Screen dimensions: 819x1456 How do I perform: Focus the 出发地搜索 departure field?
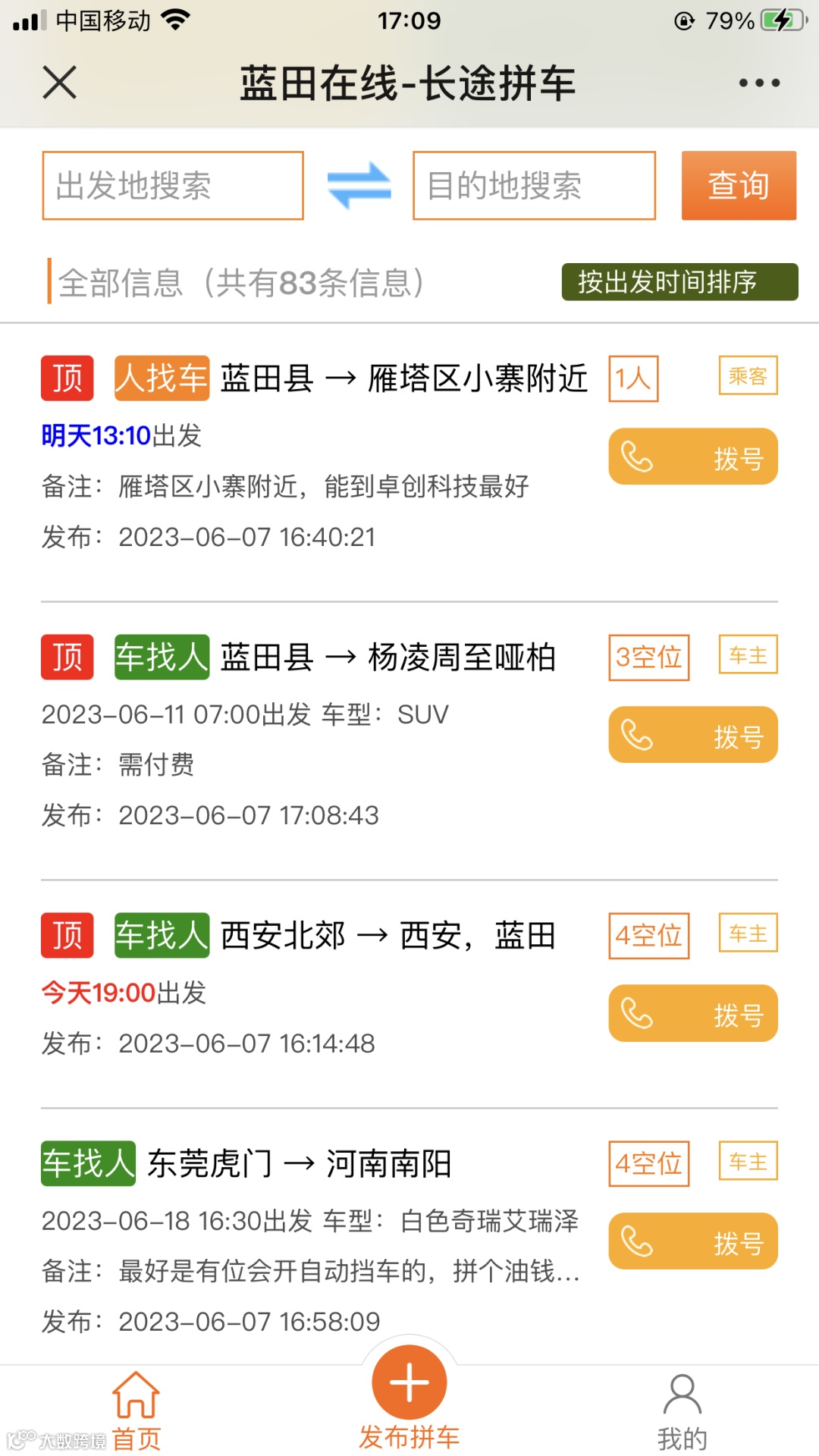point(173,186)
